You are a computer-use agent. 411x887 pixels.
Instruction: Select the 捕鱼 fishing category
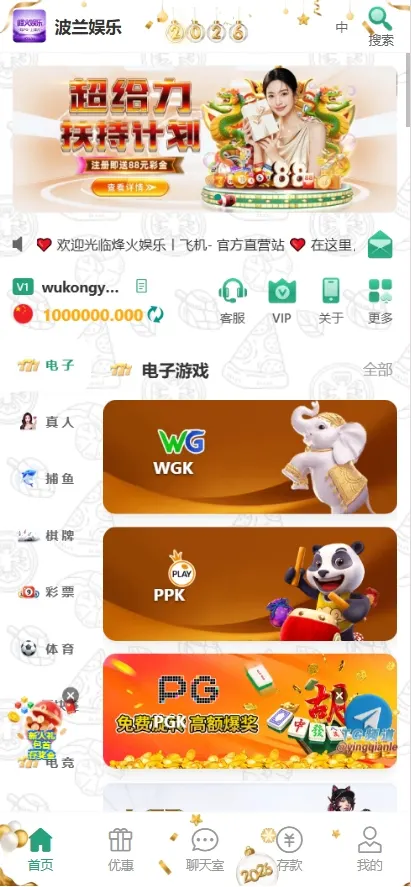point(47,479)
